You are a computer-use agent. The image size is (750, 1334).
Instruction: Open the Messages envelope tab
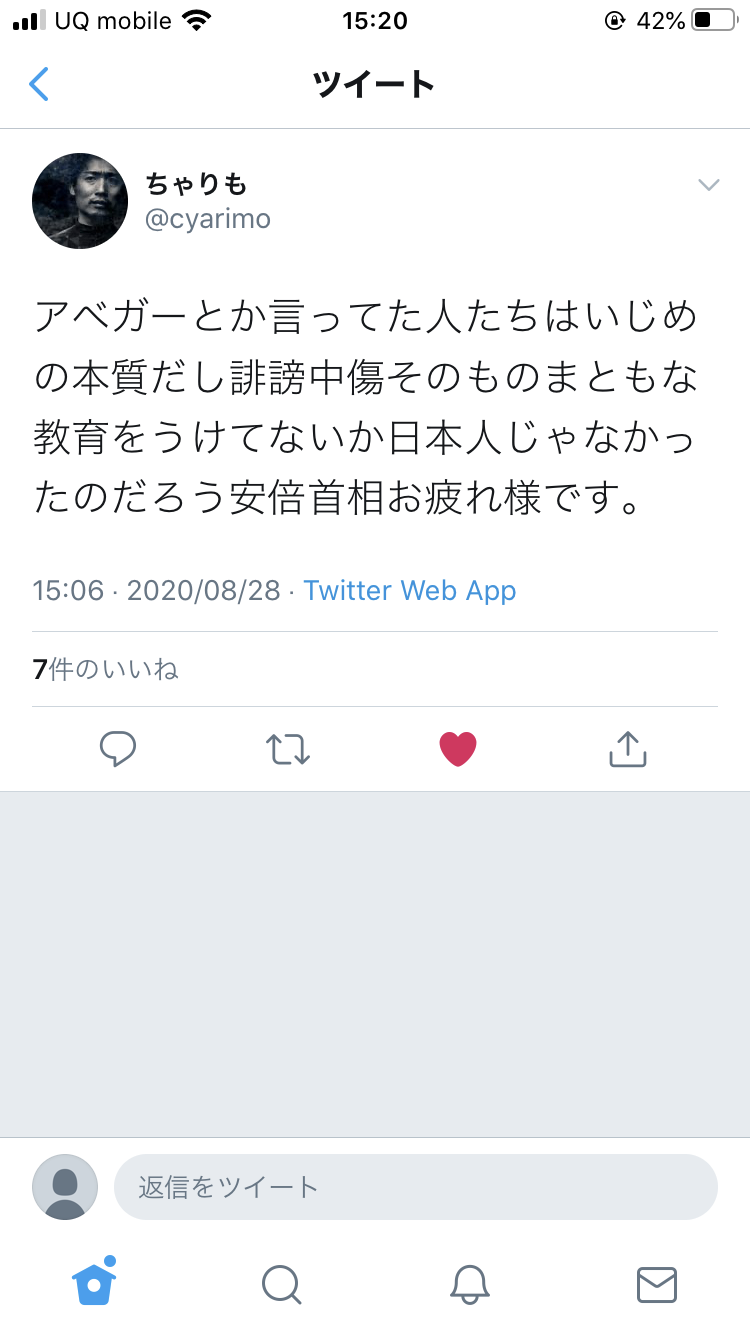coord(657,1284)
